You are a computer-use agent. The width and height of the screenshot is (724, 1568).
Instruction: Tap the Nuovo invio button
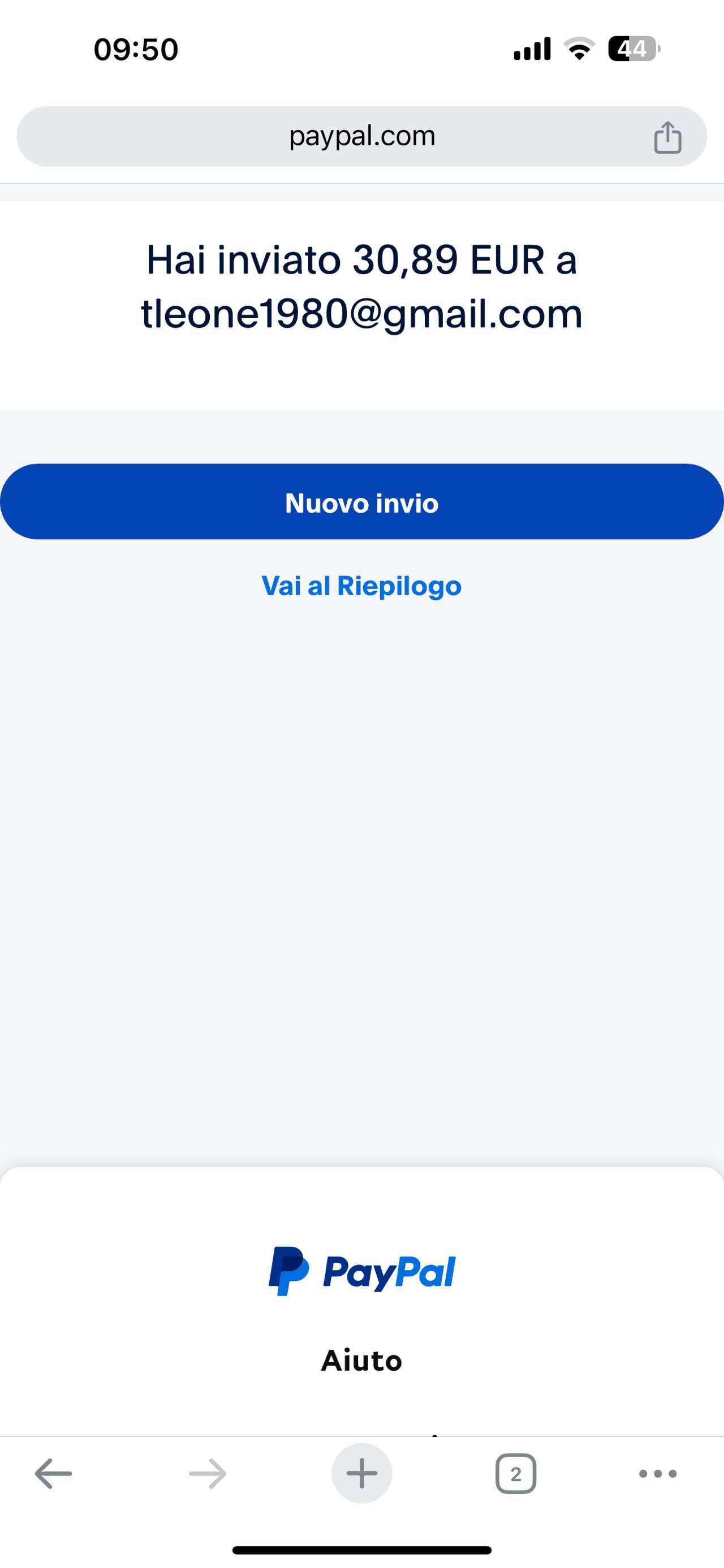361,502
